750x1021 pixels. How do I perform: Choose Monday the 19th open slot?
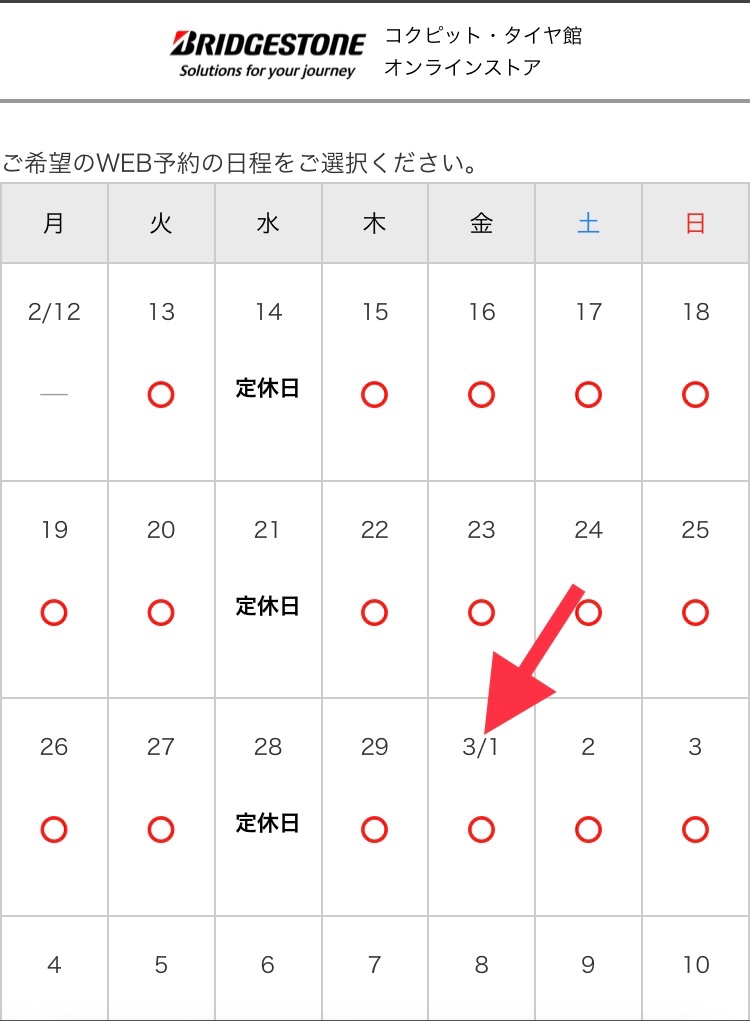tap(54, 612)
